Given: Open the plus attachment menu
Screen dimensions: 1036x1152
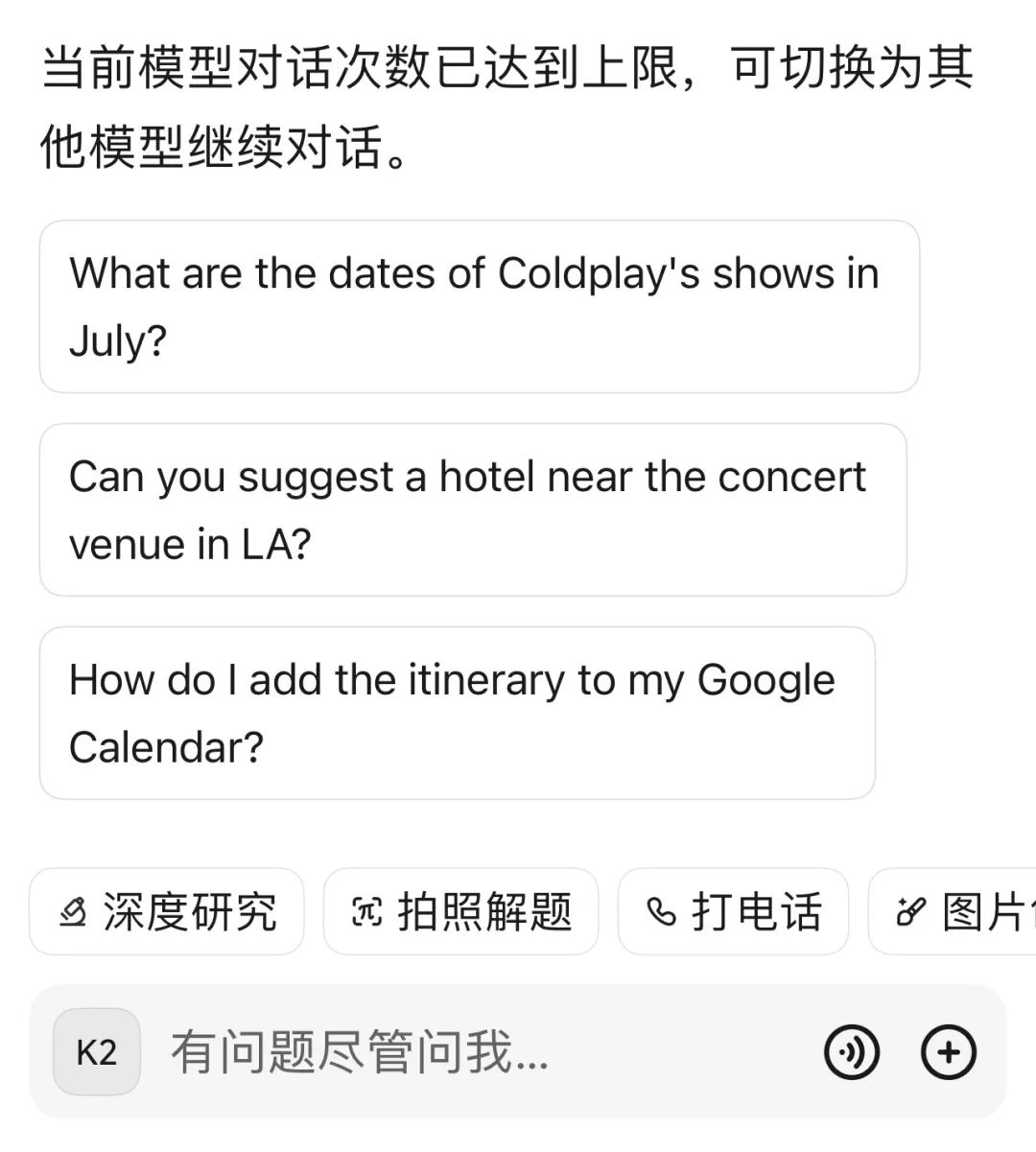Looking at the screenshot, I should point(948,1052).
